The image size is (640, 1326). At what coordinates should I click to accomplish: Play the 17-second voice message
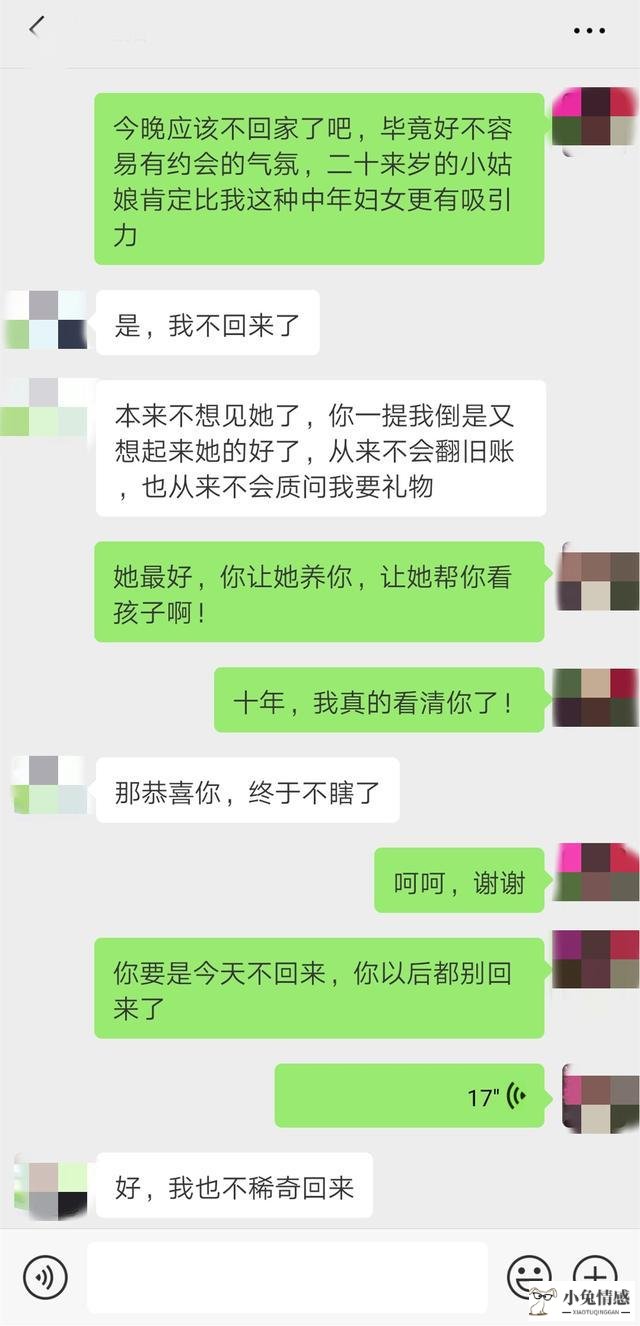coord(409,1096)
